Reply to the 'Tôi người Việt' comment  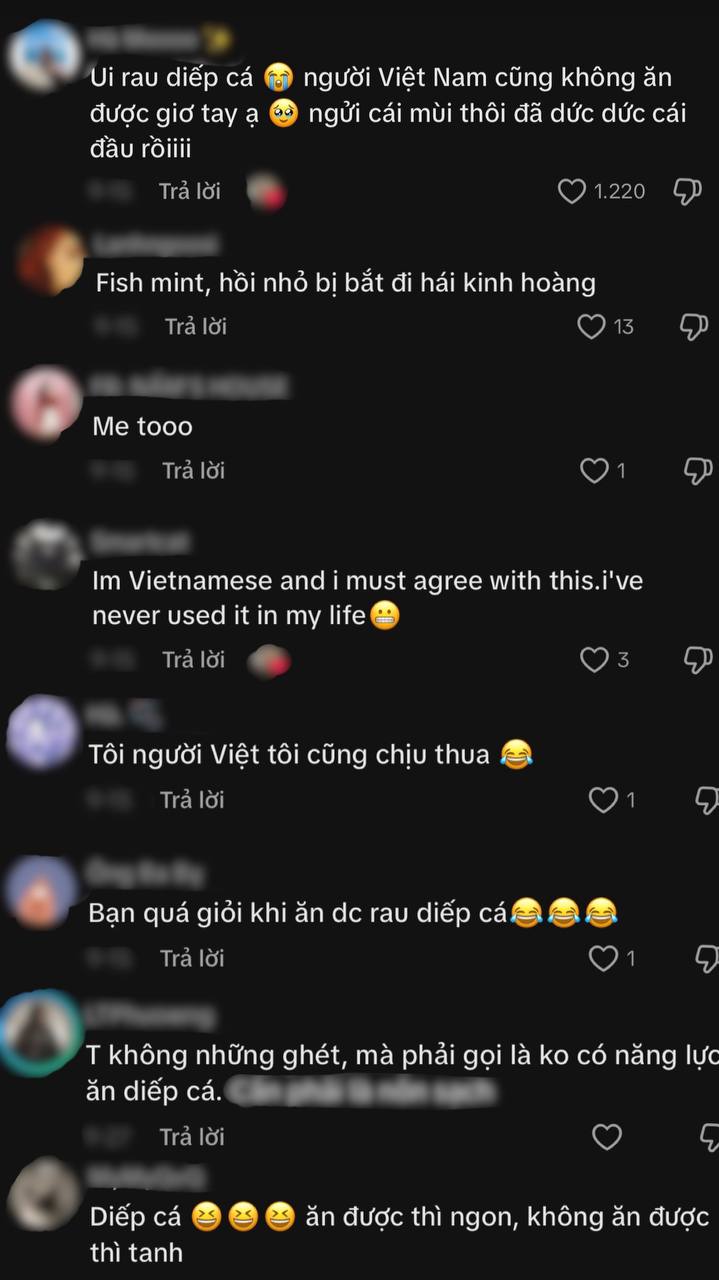191,800
